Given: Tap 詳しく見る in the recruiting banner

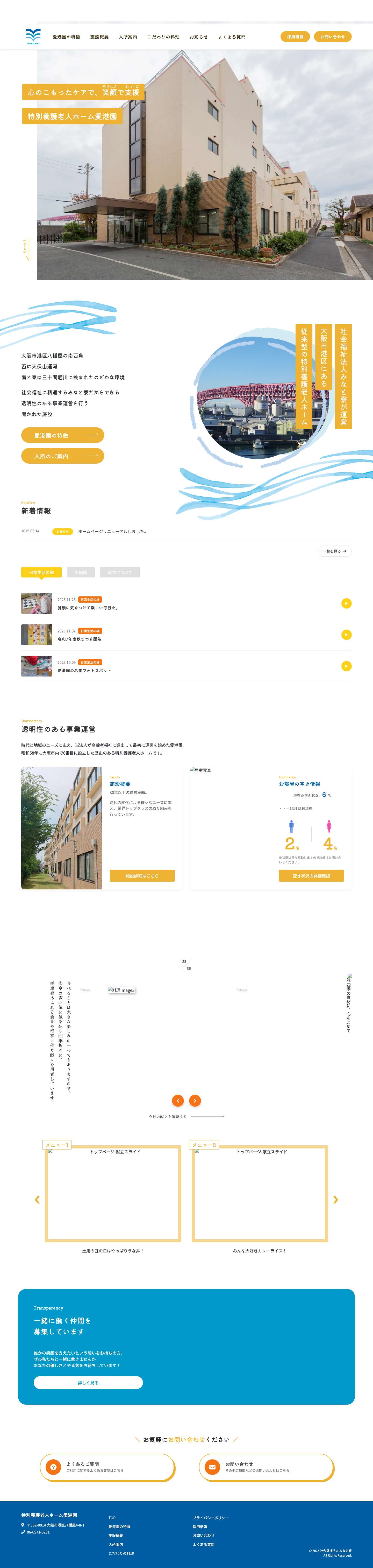Looking at the screenshot, I should point(88,1383).
